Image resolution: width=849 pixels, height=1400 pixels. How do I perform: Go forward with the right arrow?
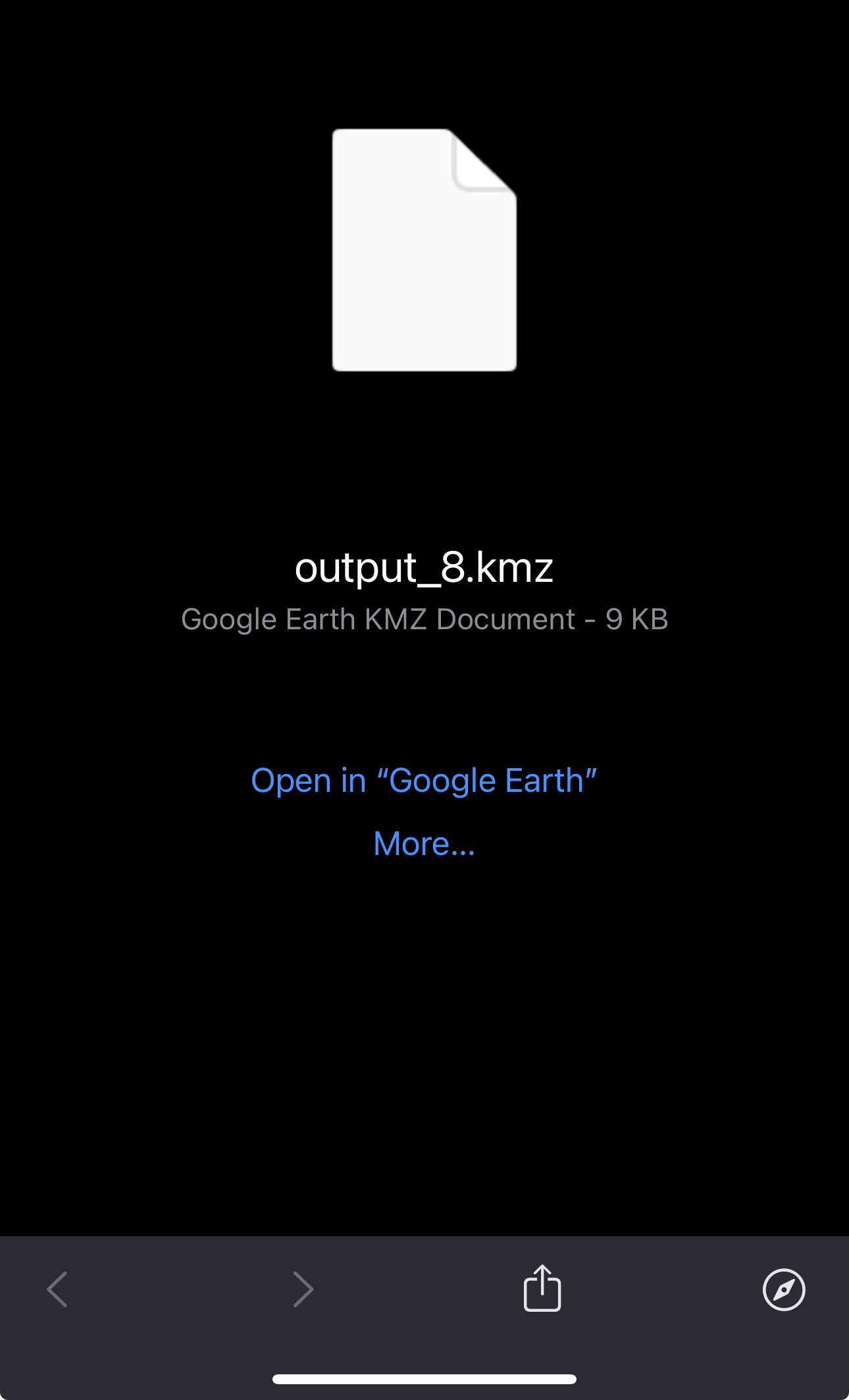(303, 1289)
